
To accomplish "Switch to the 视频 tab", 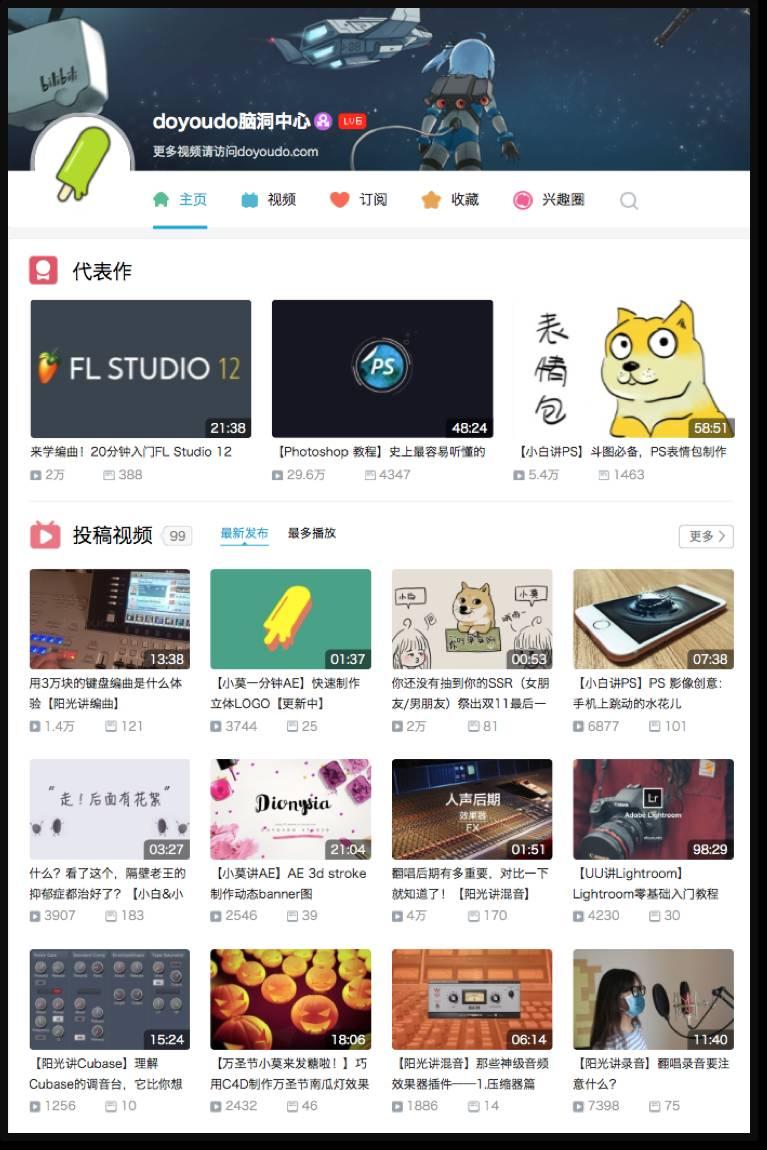I will 269,200.
